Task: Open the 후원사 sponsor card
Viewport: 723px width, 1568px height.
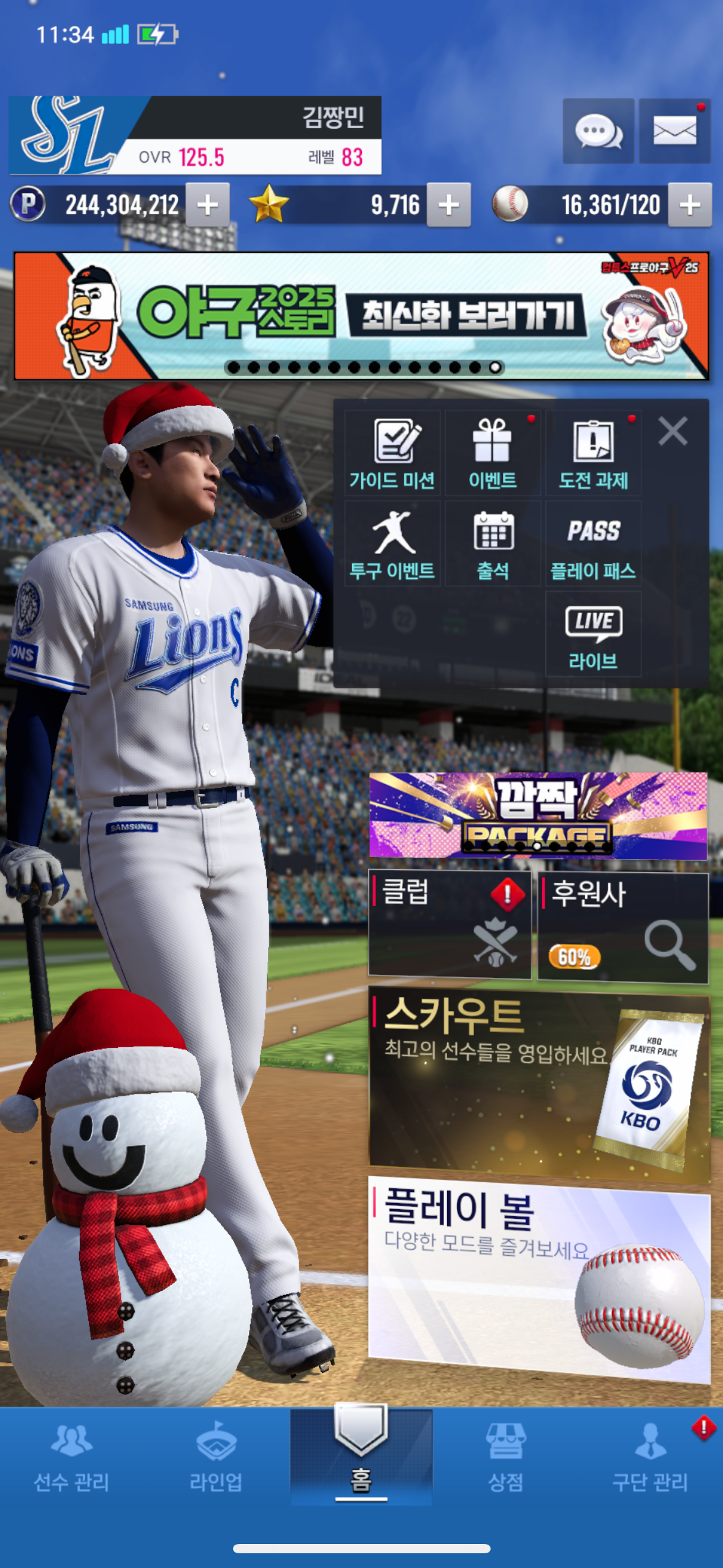Action: [623, 928]
